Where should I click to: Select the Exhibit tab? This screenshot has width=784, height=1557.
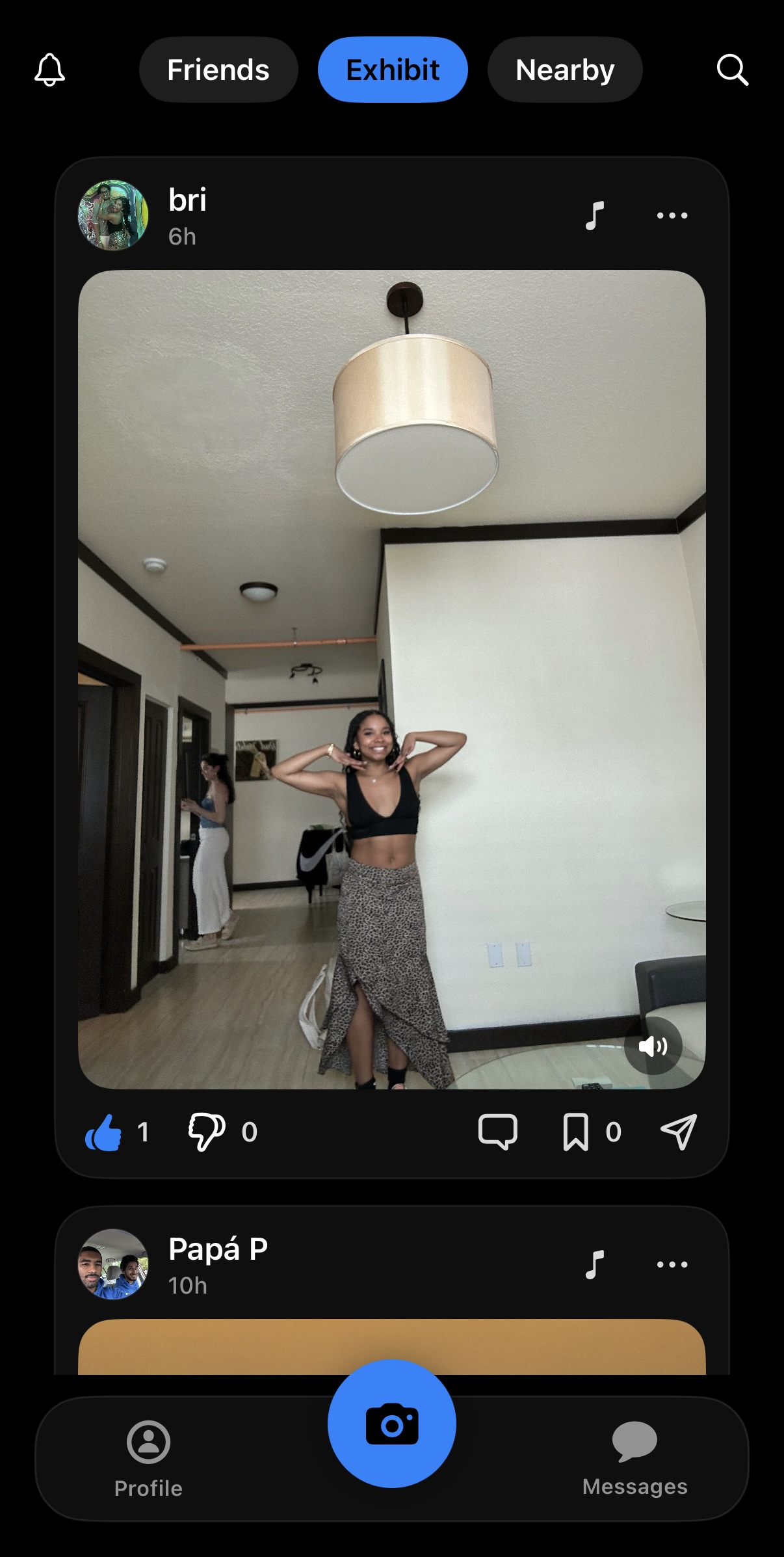pos(392,68)
